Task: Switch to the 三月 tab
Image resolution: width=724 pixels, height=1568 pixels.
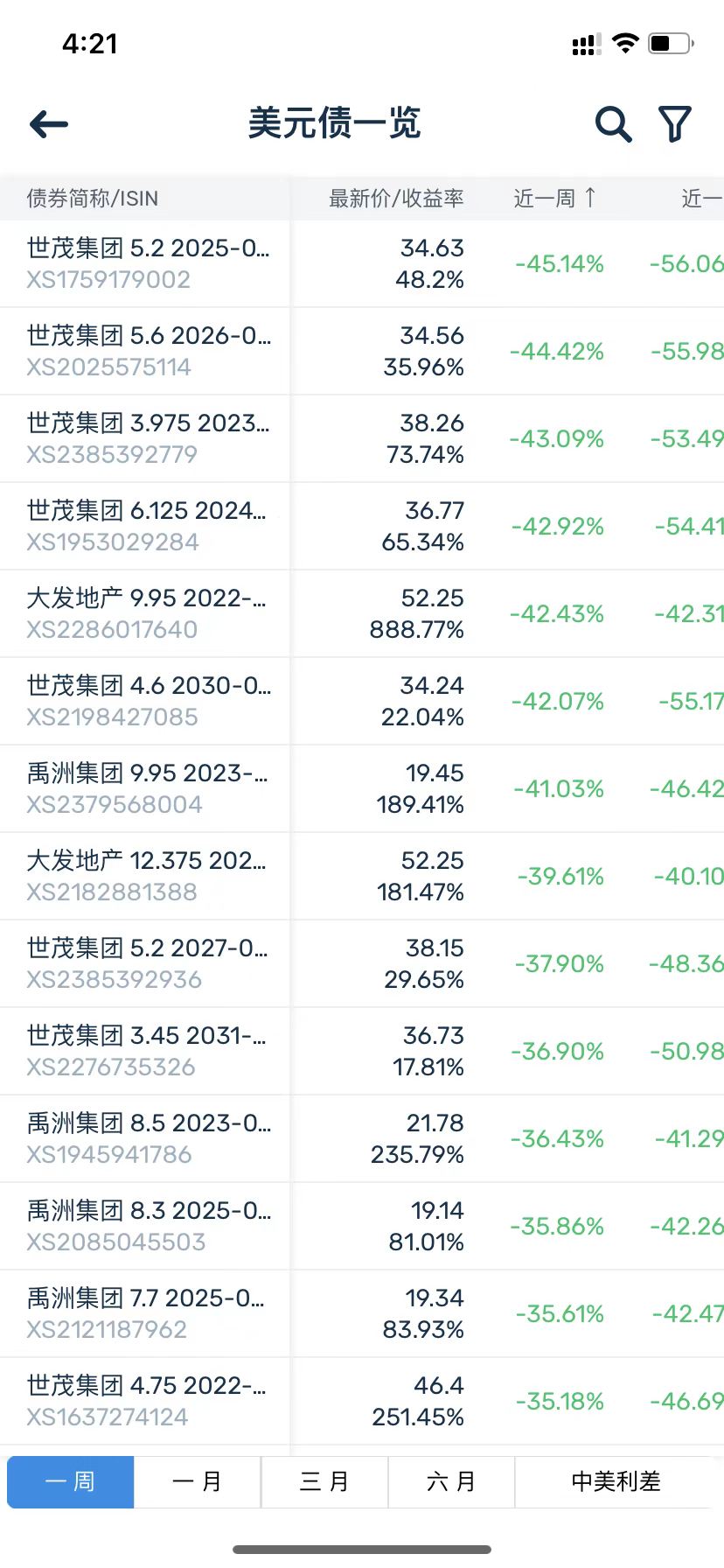Action: click(x=324, y=1481)
